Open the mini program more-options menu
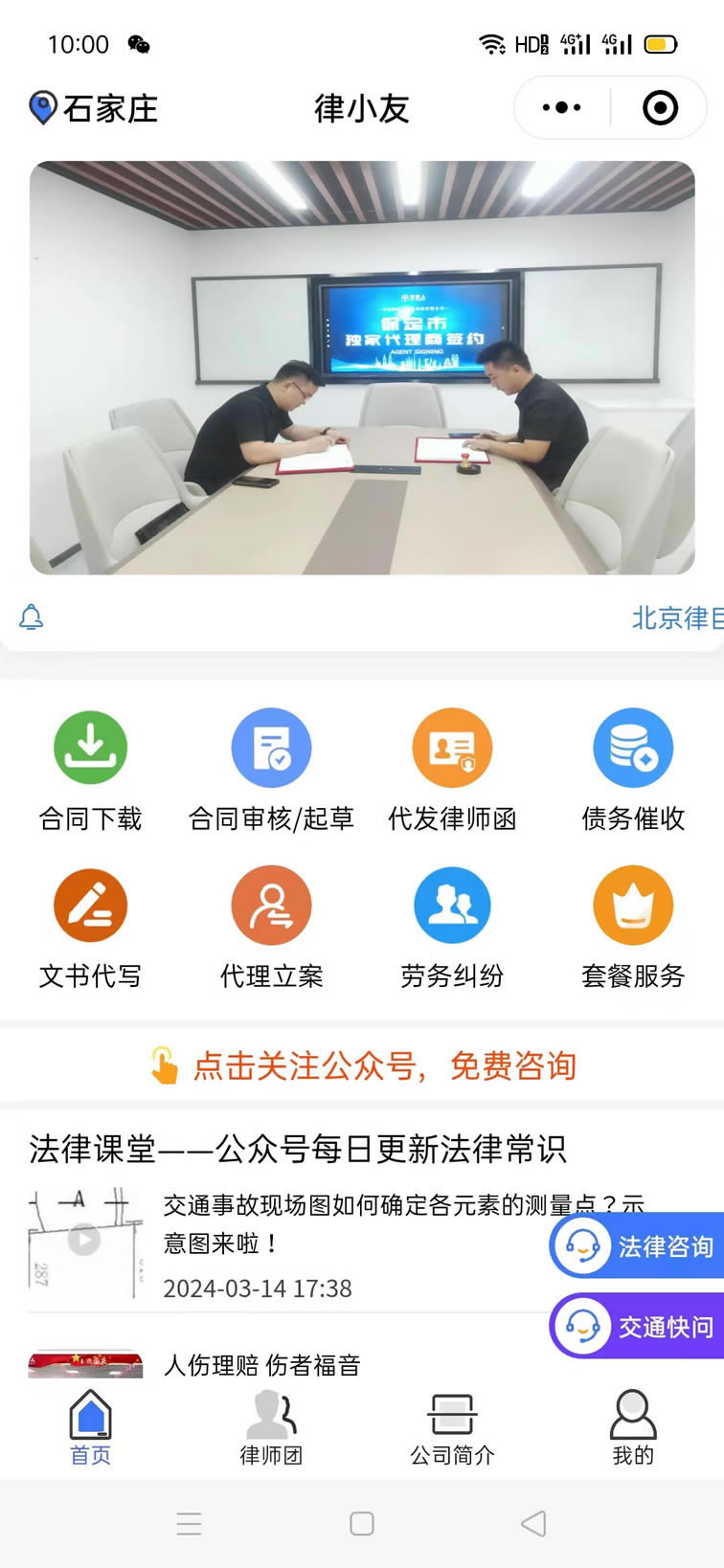Image resolution: width=724 pixels, height=1568 pixels. (562, 107)
